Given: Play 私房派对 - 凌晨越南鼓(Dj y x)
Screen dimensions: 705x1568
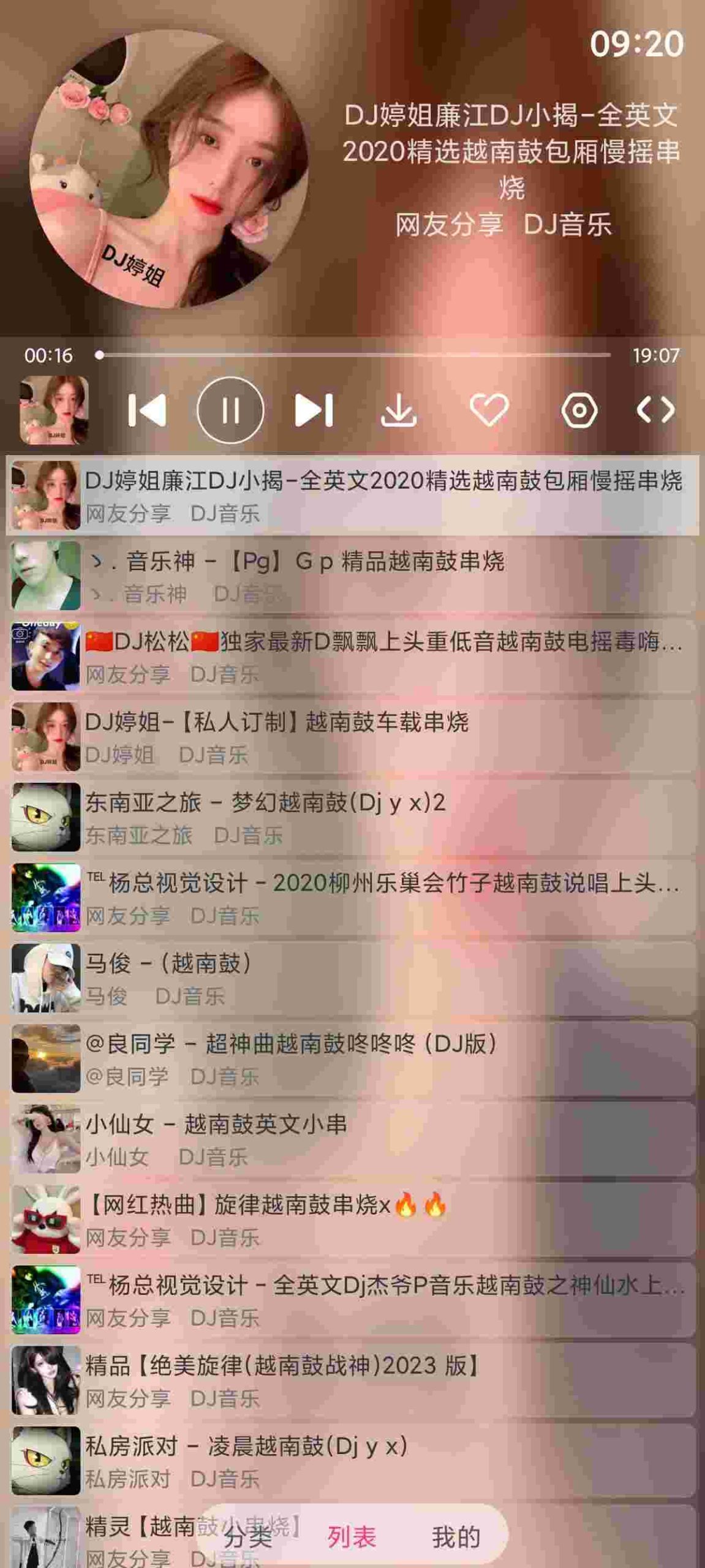Looking at the screenshot, I should tap(352, 1460).
